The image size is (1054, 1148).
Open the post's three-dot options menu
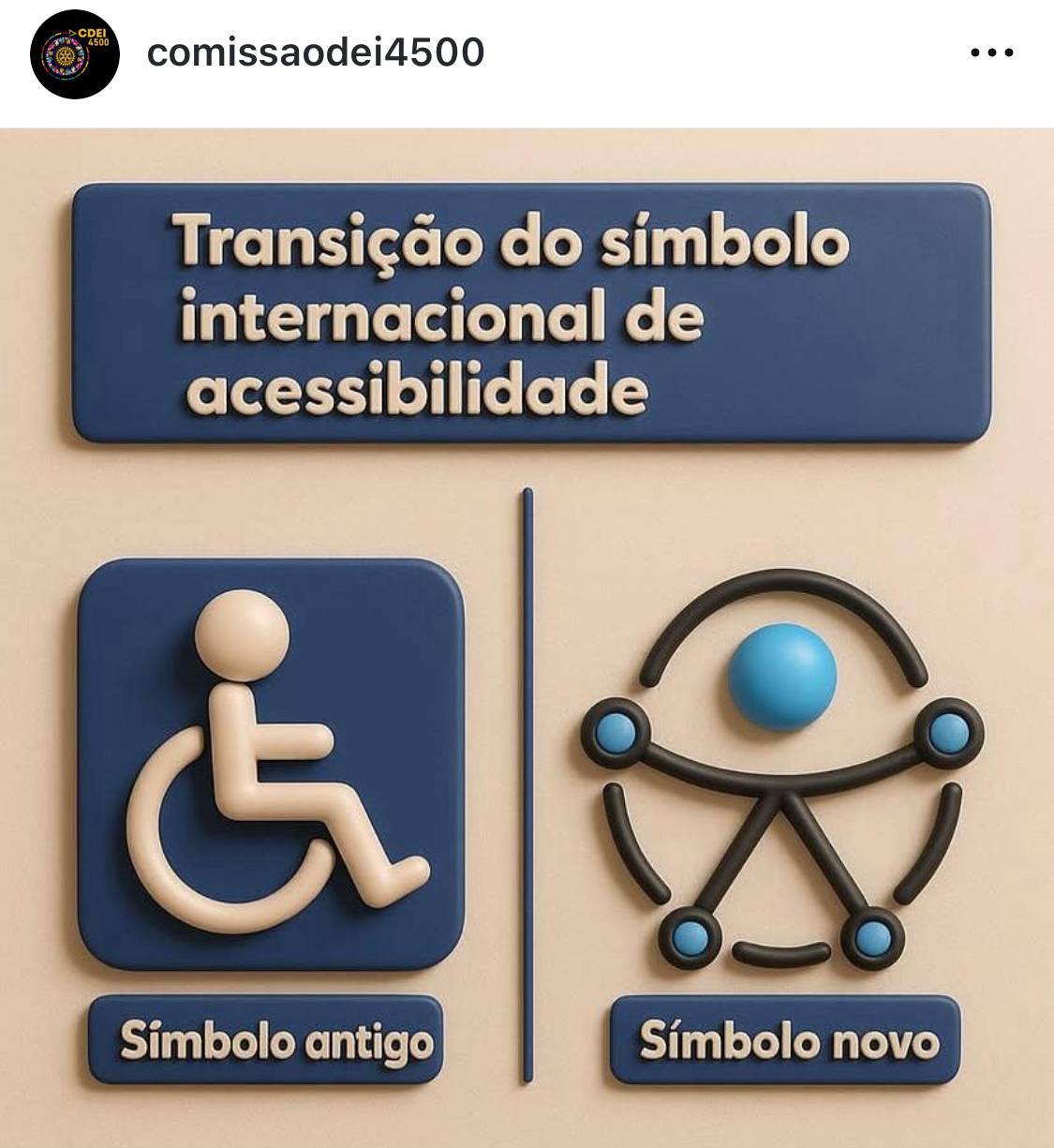tap(992, 53)
